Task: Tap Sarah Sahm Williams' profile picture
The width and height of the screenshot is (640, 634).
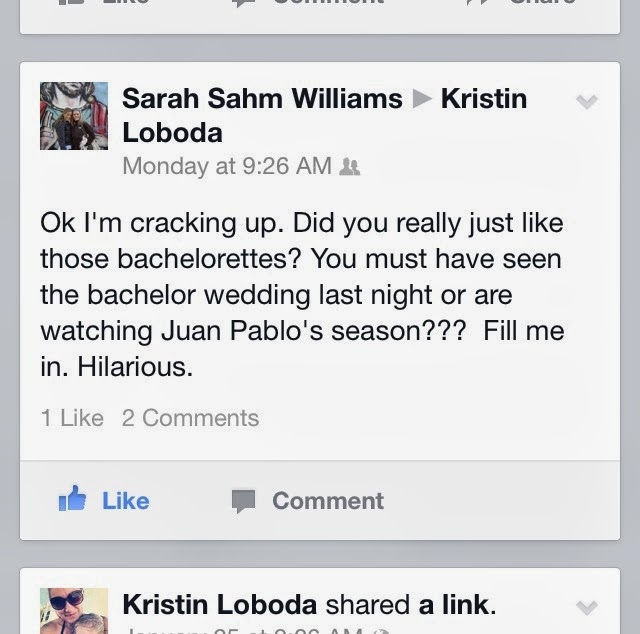Action: [x=73, y=116]
